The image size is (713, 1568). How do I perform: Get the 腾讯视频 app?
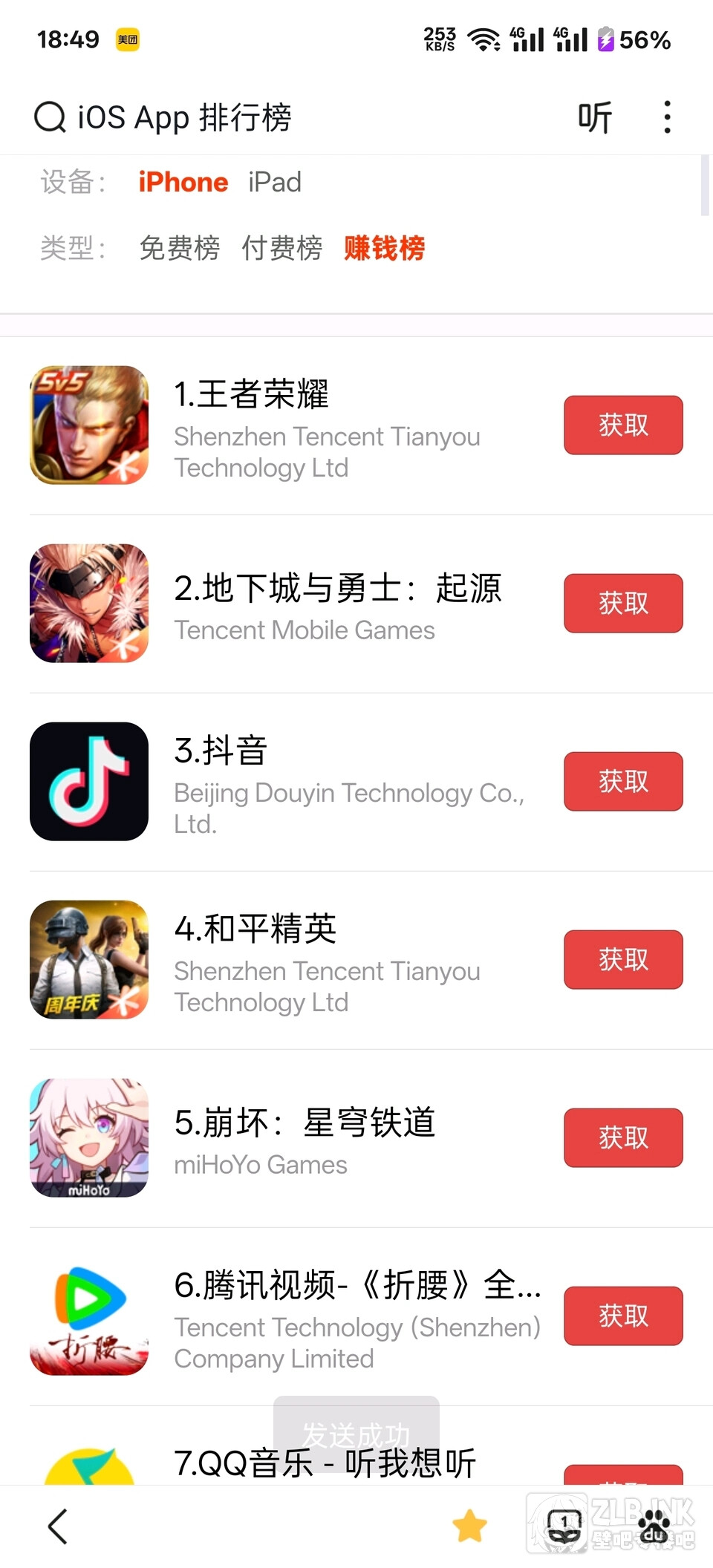(622, 1316)
